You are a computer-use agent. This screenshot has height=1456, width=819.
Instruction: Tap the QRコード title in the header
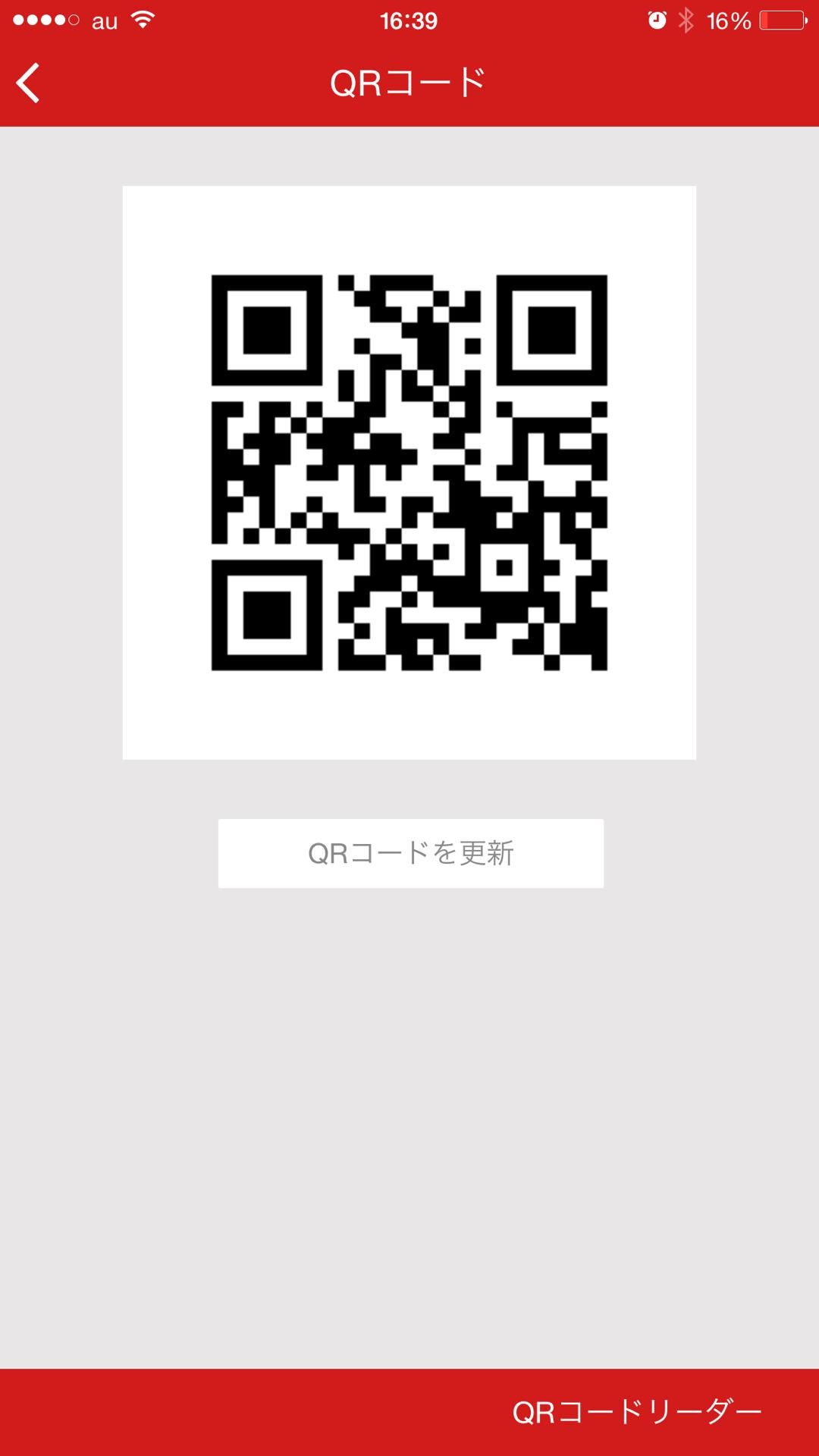pyautogui.click(x=407, y=81)
